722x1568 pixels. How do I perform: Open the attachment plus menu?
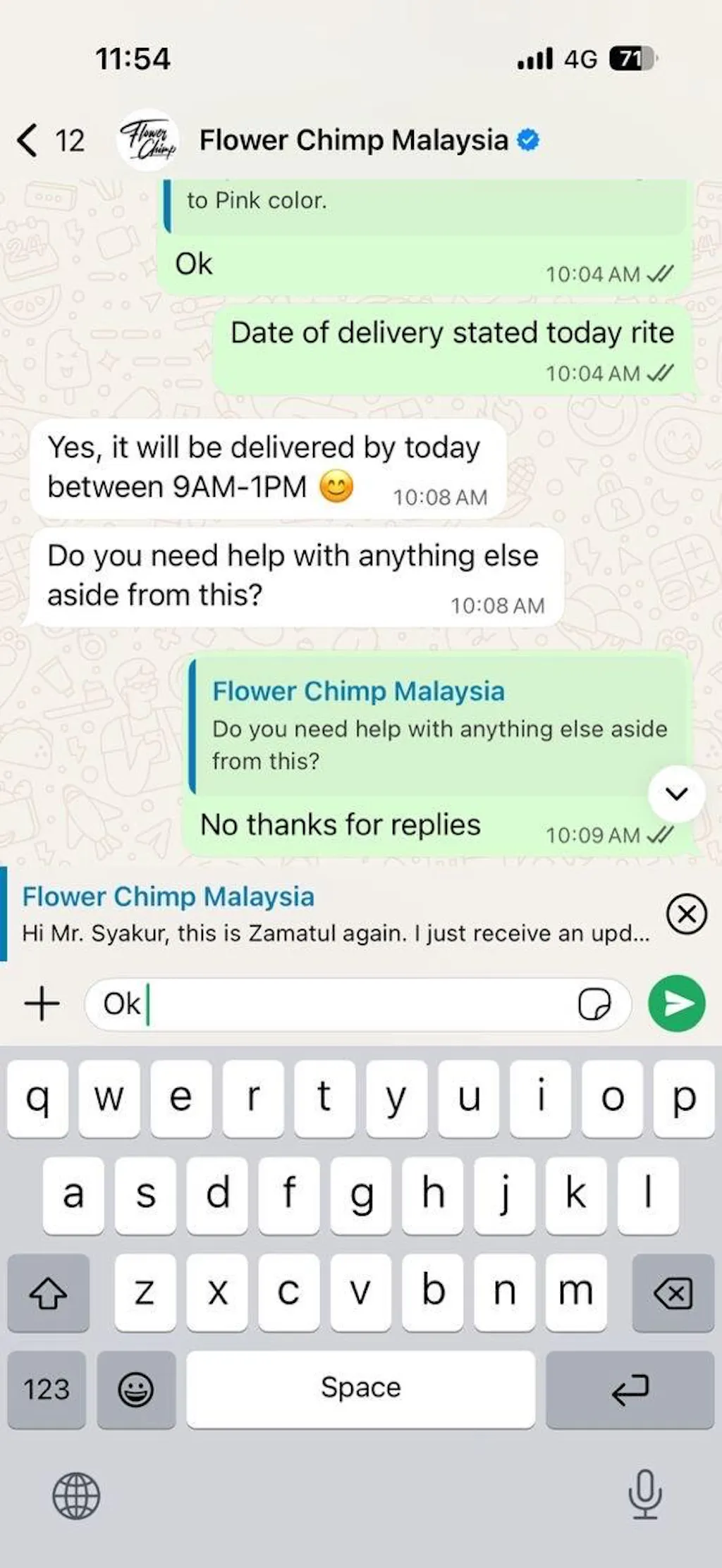click(42, 1004)
